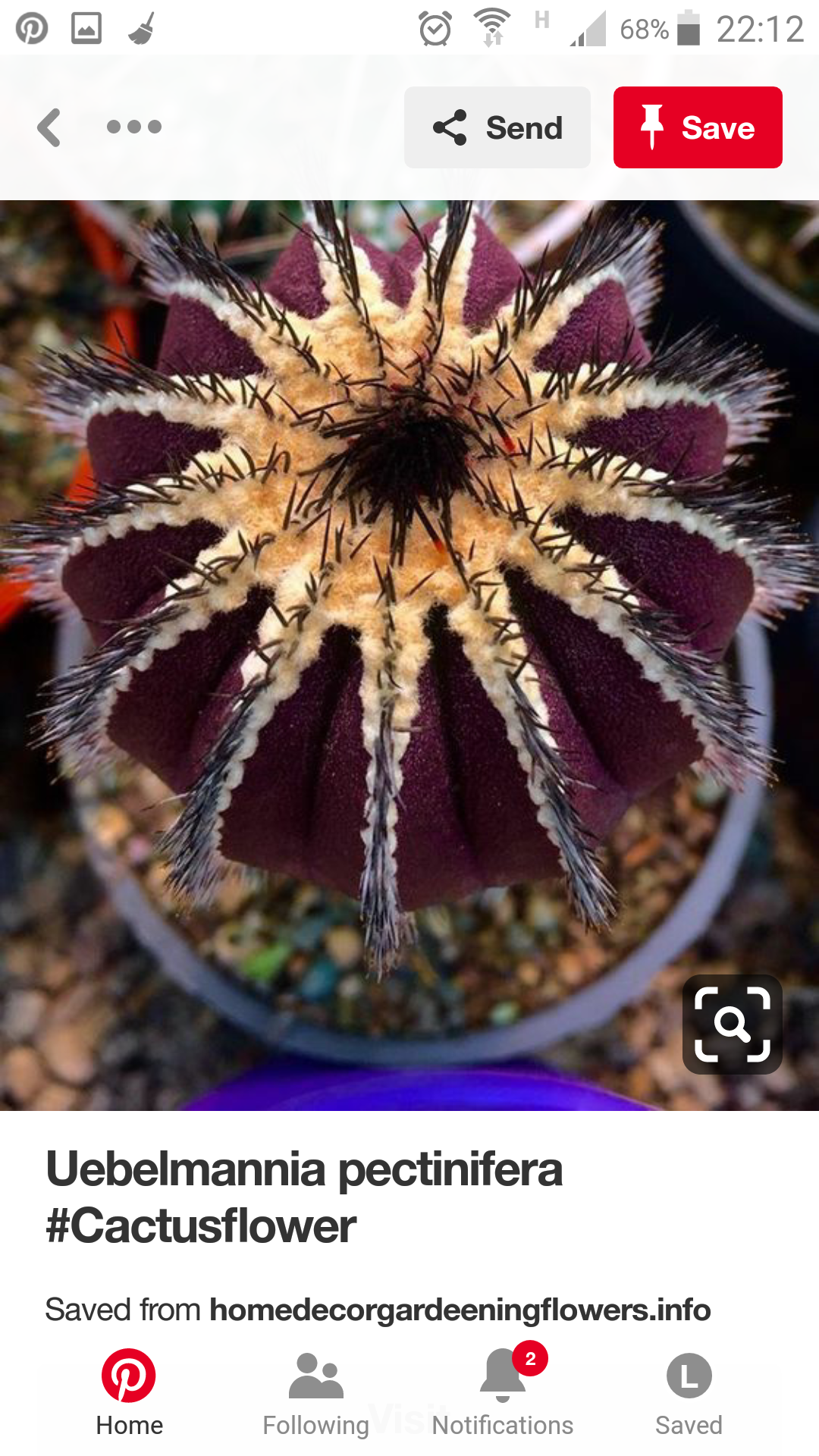This screenshot has width=819, height=1456.
Task: Open homedecorgardeeningflowers.info source link
Action: coord(460,1310)
